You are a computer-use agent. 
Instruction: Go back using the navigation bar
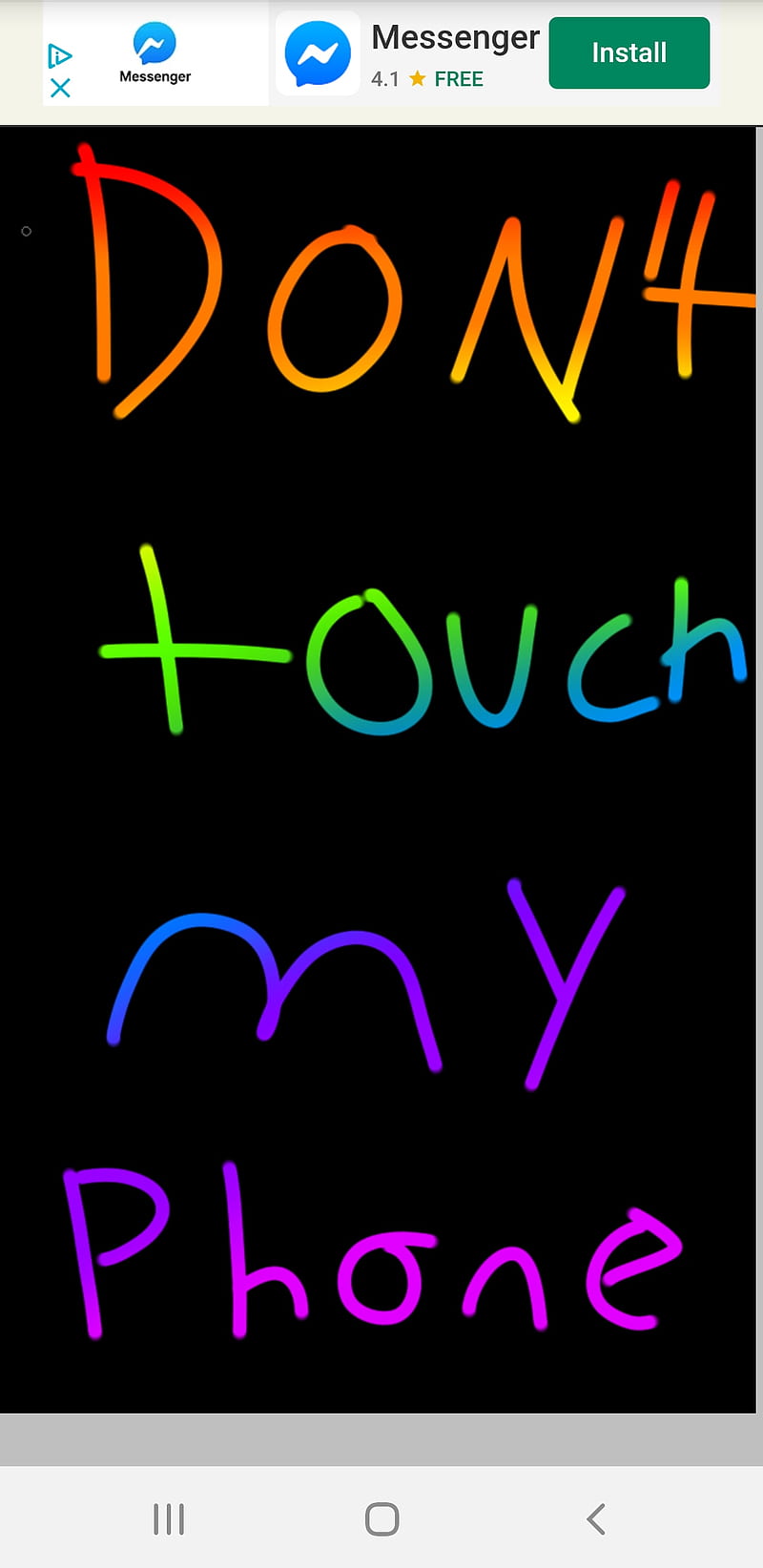pos(596,1518)
